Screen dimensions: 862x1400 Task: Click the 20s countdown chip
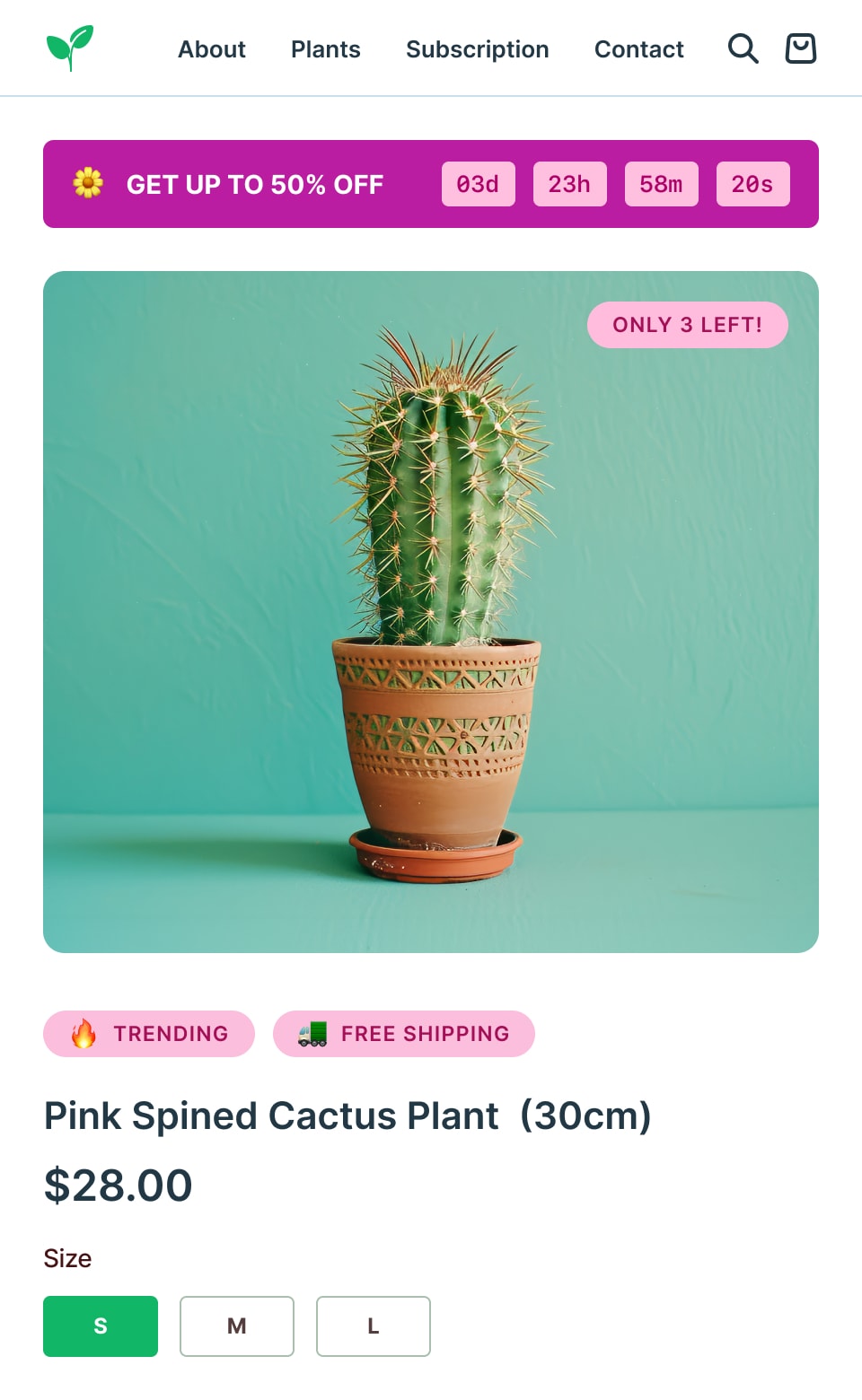(752, 184)
